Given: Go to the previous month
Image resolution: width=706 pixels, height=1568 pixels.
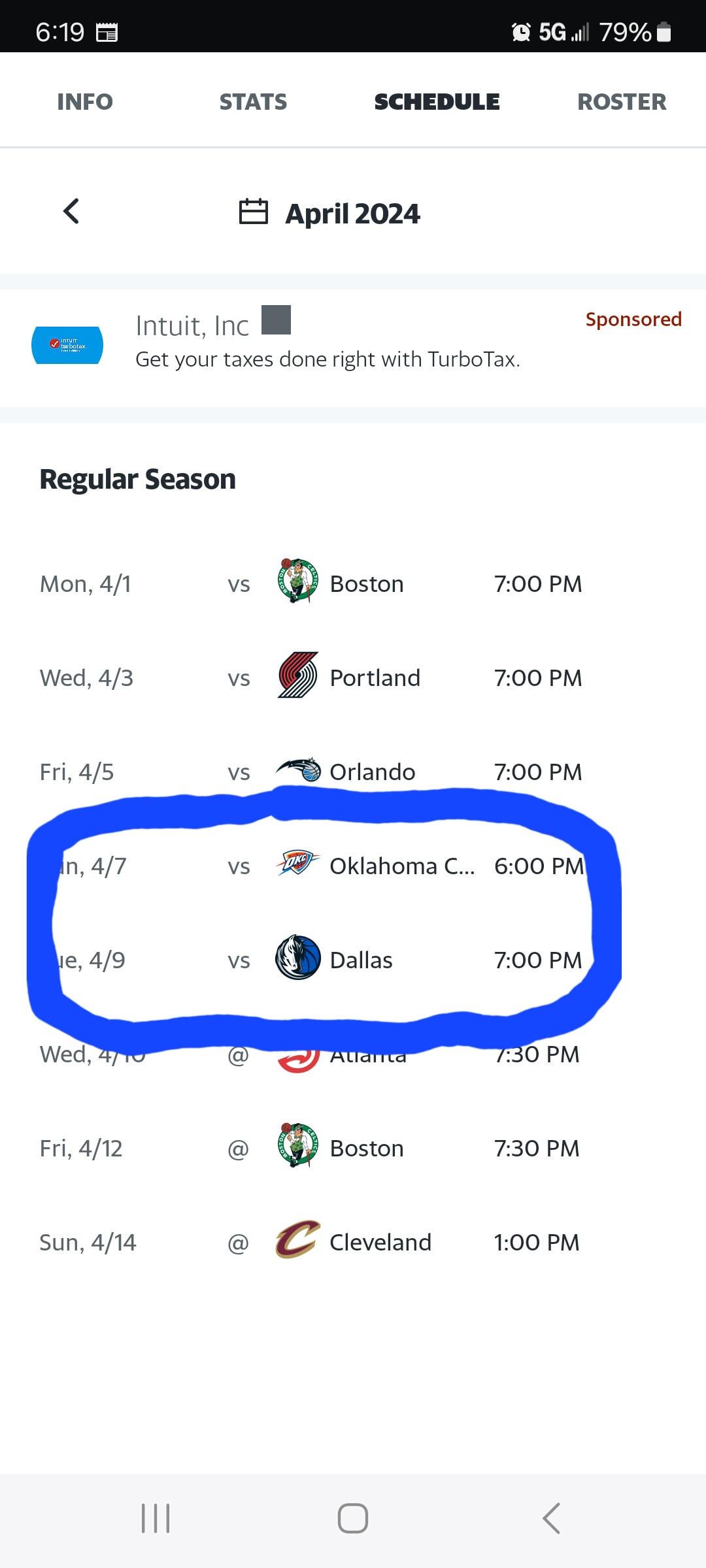Looking at the screenshot, I should [71, 212].
